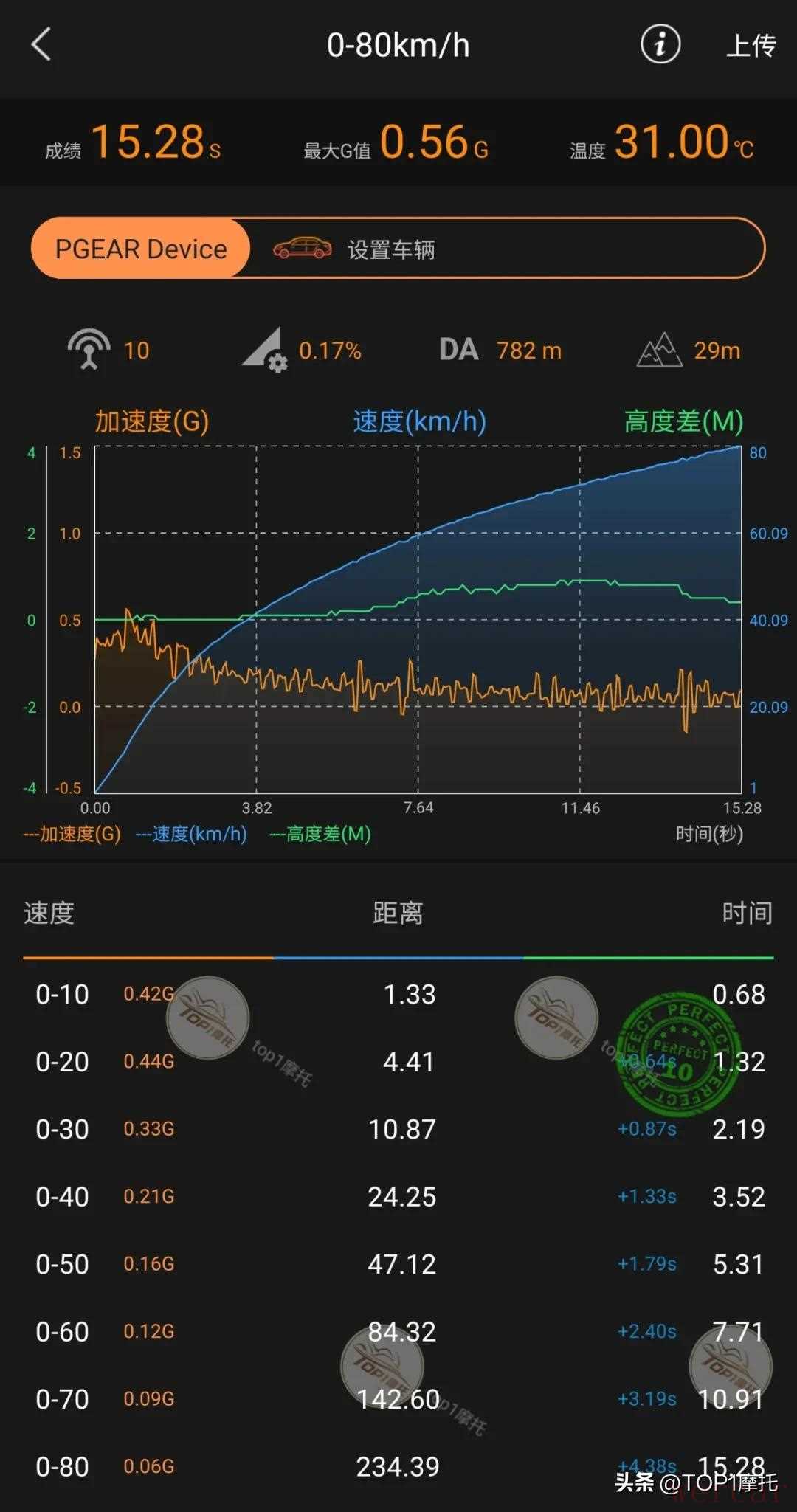This screenshot has height=1512, width=797.
Task: Go back using the top-left arrow
Action: point(41,44)
